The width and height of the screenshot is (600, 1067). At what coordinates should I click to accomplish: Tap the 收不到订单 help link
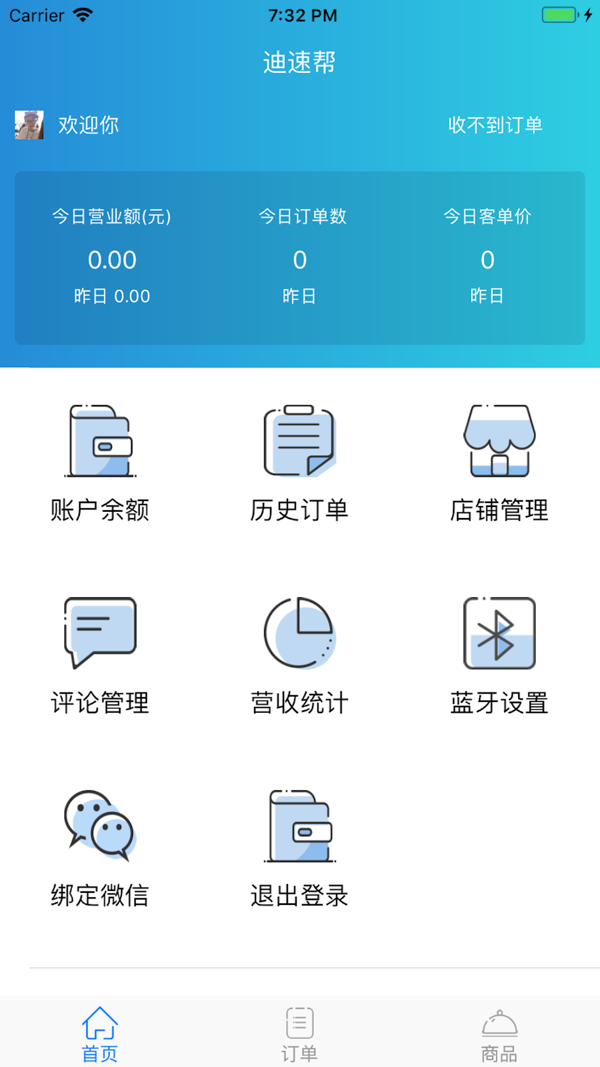pos(495,125)
